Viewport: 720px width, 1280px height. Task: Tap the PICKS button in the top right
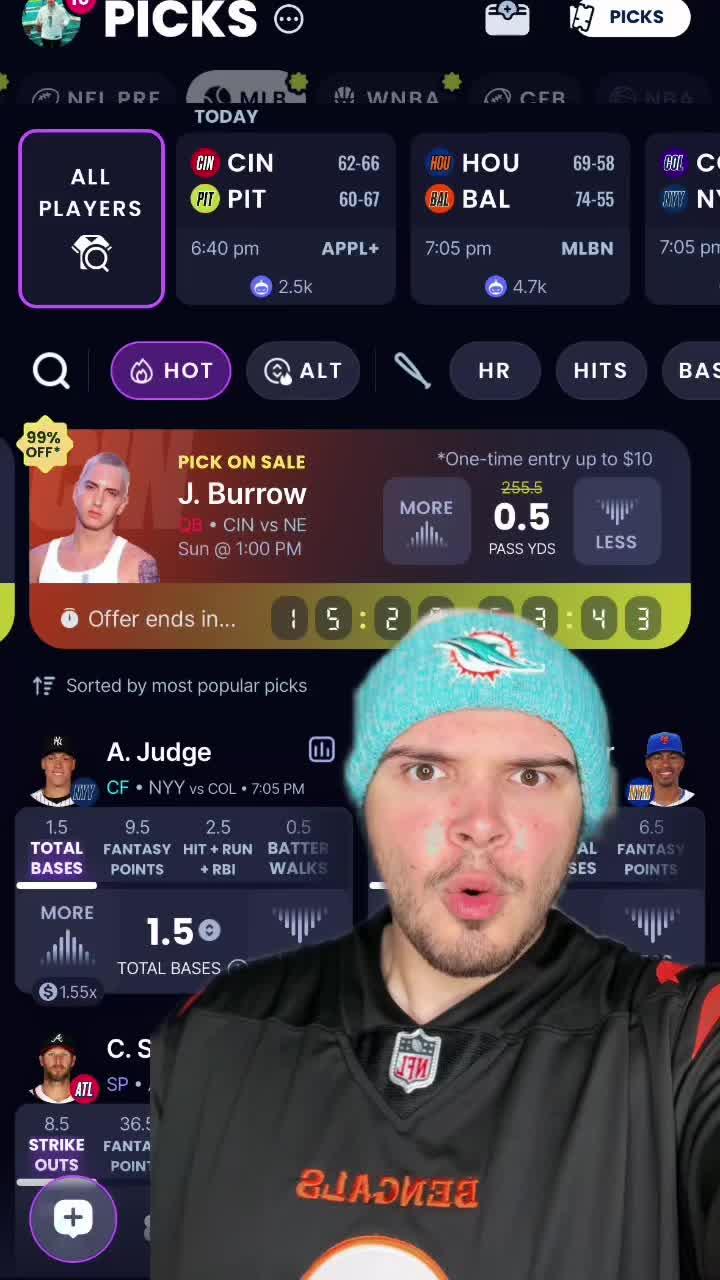(628, 17)
